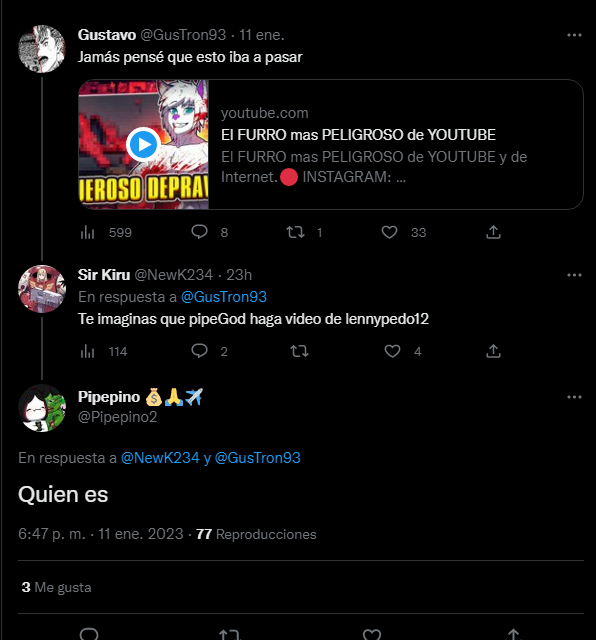Screen dimensions: 596x640
Task: View analytics for Gustavo's tweet
Action: point(87,233)
